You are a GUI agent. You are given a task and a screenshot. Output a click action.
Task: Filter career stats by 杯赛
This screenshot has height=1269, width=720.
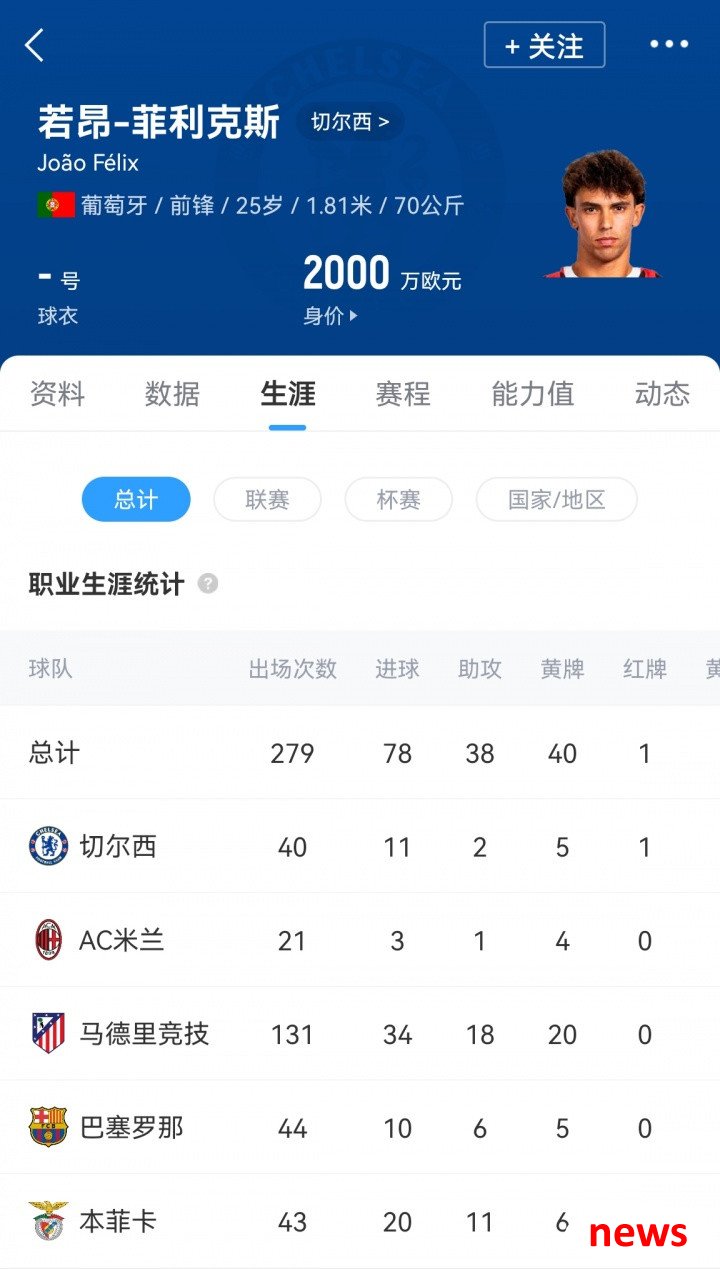398,499
